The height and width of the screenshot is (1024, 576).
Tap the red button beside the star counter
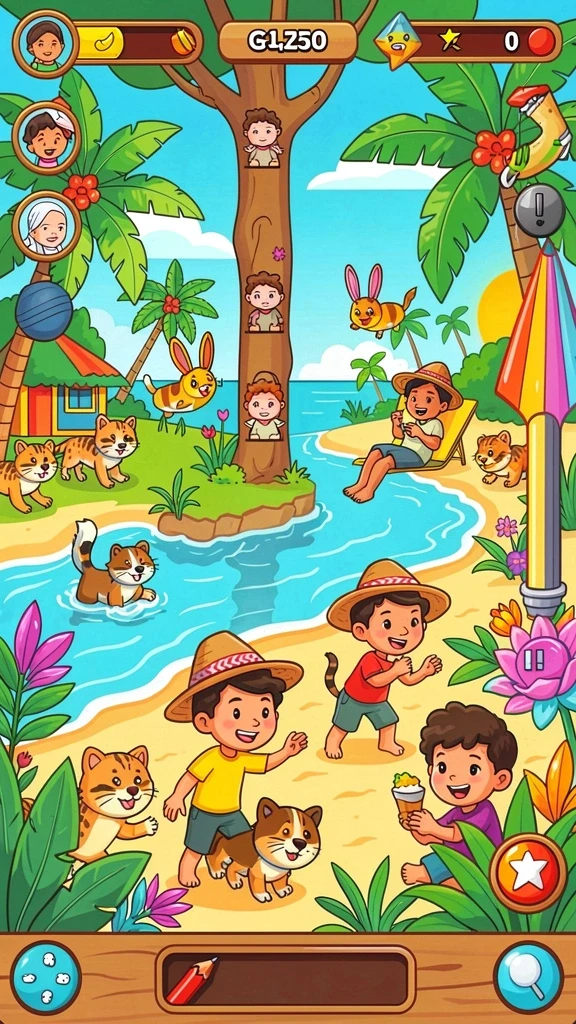(541, 42)
